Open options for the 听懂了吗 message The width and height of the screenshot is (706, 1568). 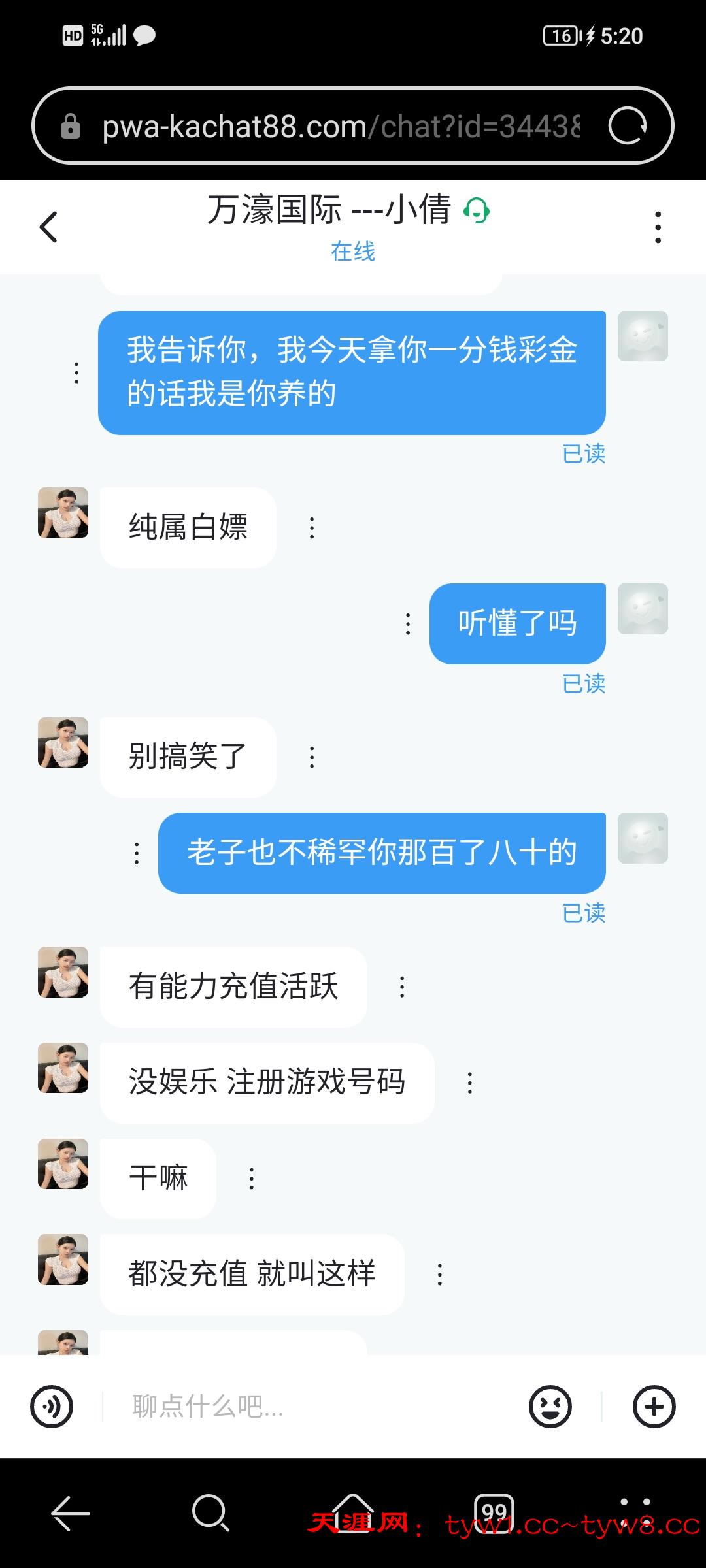tap(408, 623)
